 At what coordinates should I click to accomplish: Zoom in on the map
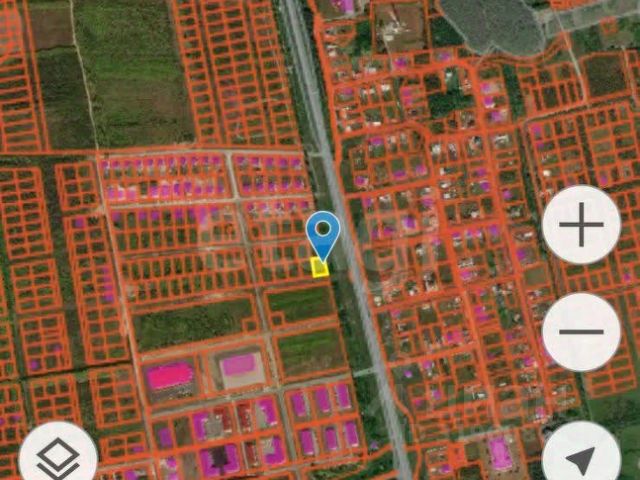(x=581, y=224)
